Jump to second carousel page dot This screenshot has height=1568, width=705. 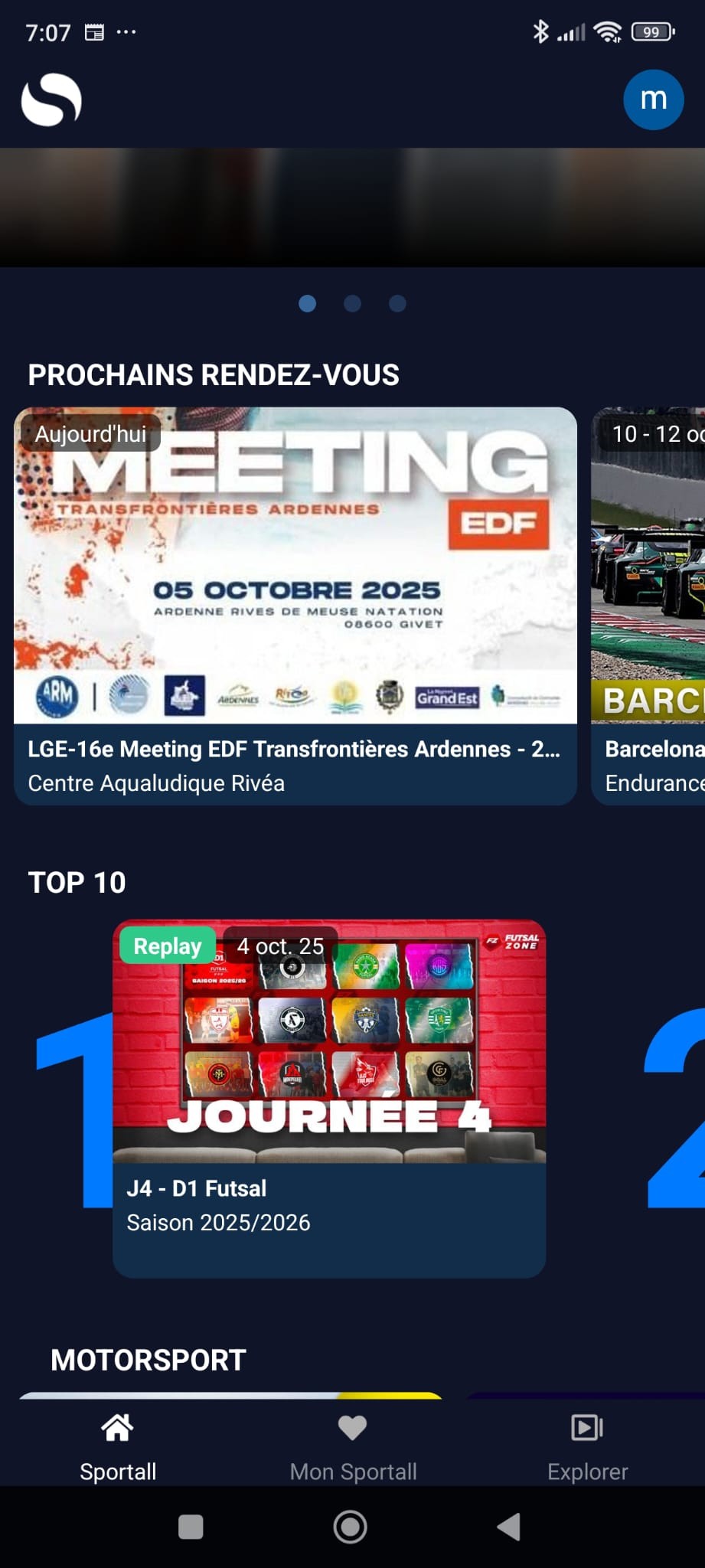pos(352,304)
